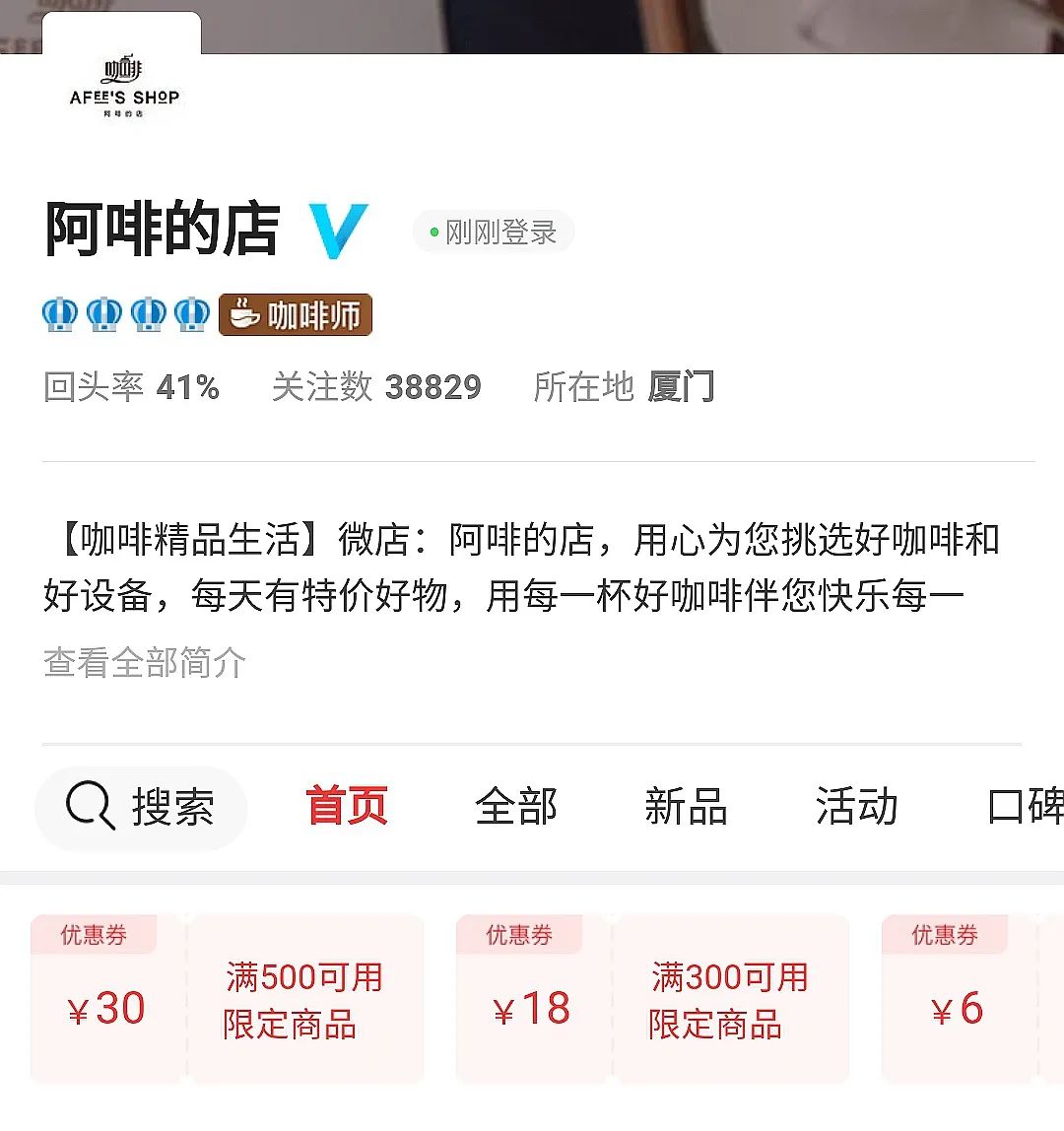Go to the 活动 tab
The width and height of the screenshot is (1064, 1131).
click(x=856, y=806)
